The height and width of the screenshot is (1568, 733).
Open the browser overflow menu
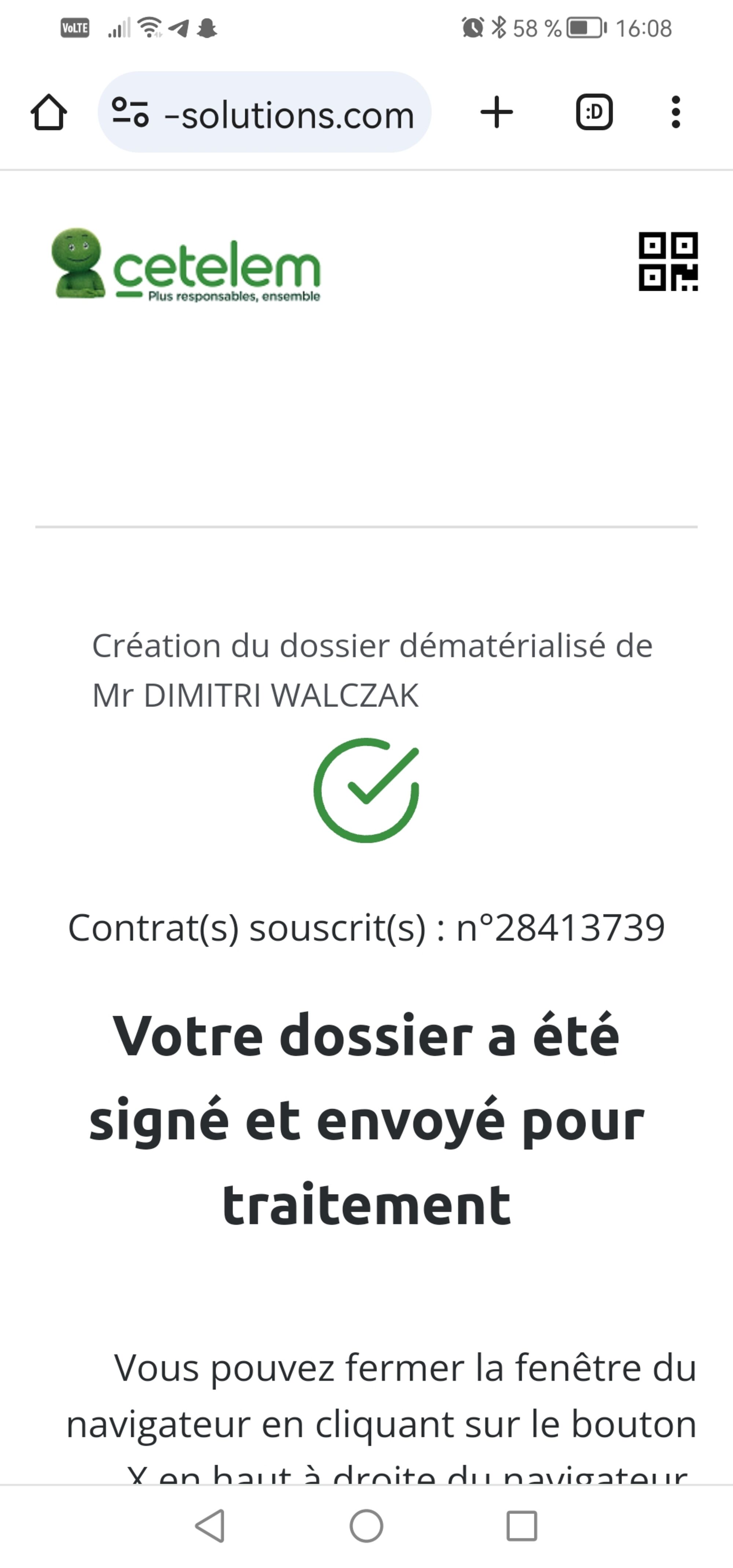coord(675,112)
